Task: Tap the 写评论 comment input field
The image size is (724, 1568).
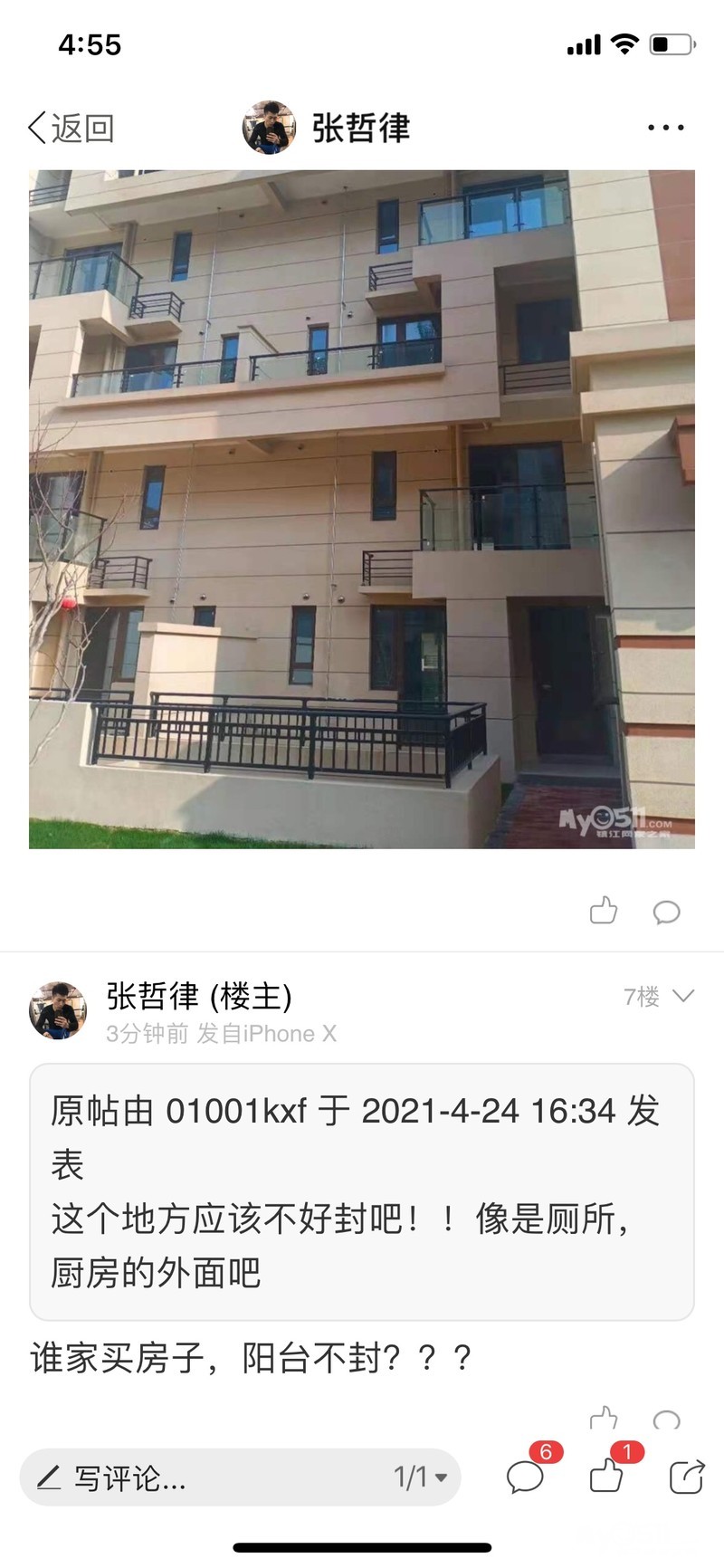Action: click(199, 1477)
